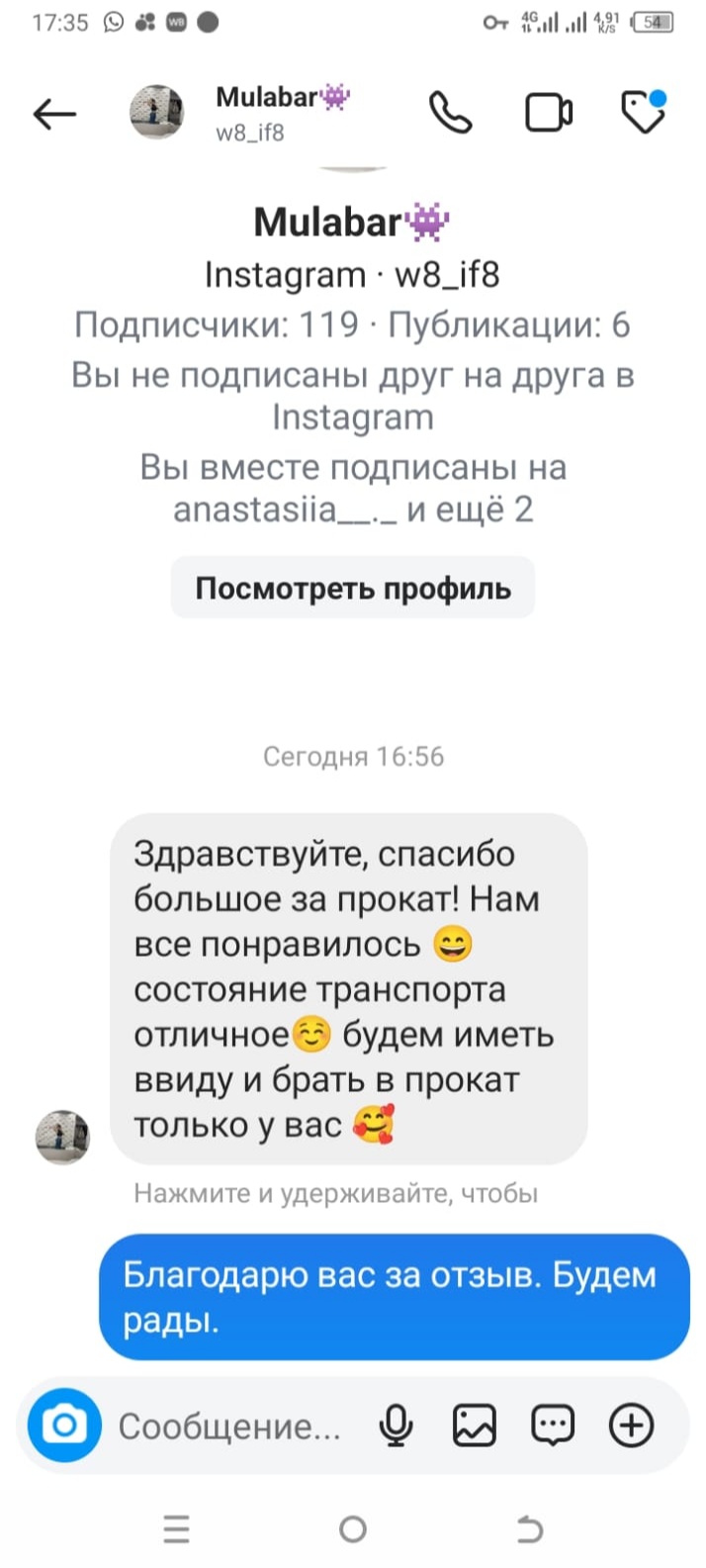Image resolution: width=706 pixels, height=1568 pixels.
Task: Go back from the Mulabar chat
Action: coord(54,114)
